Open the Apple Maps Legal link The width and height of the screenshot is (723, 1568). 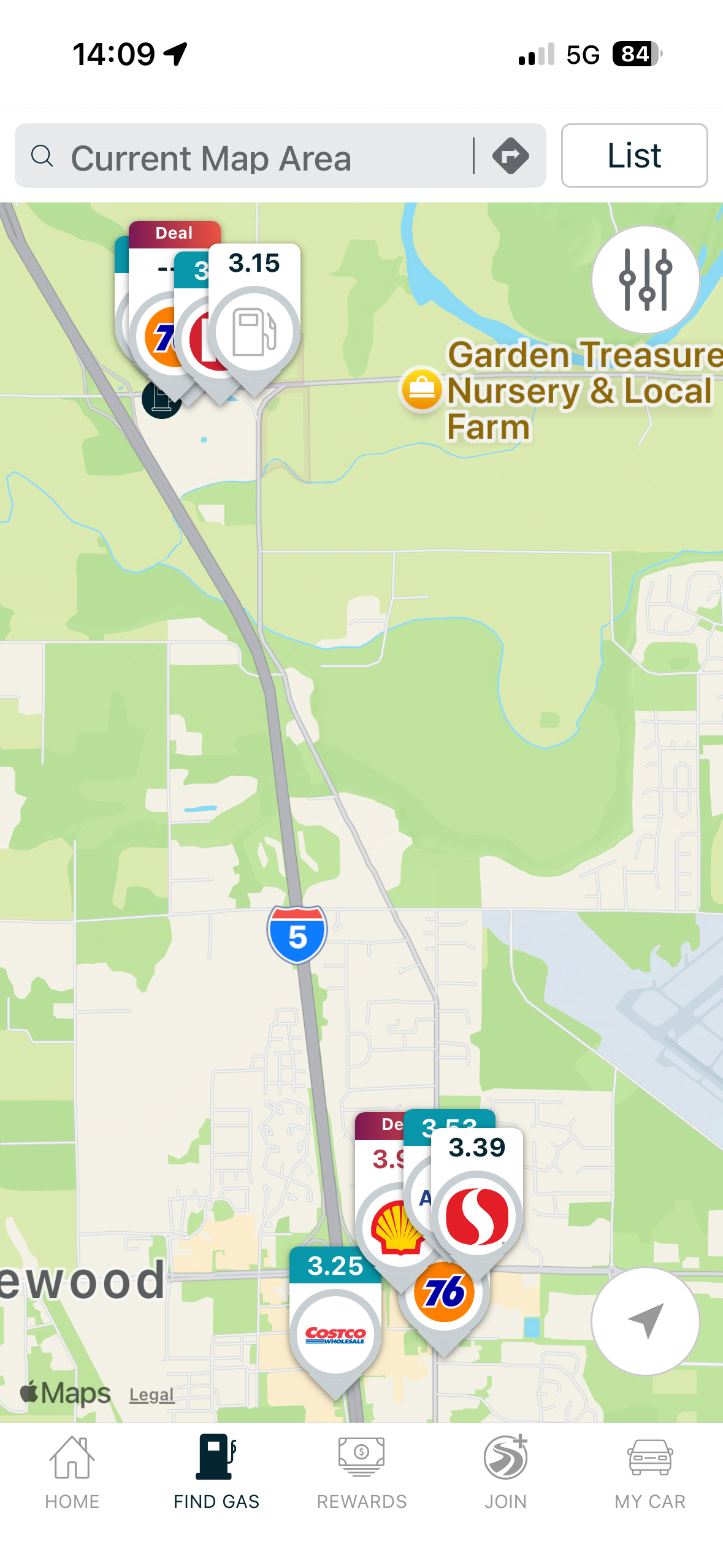151,1396
